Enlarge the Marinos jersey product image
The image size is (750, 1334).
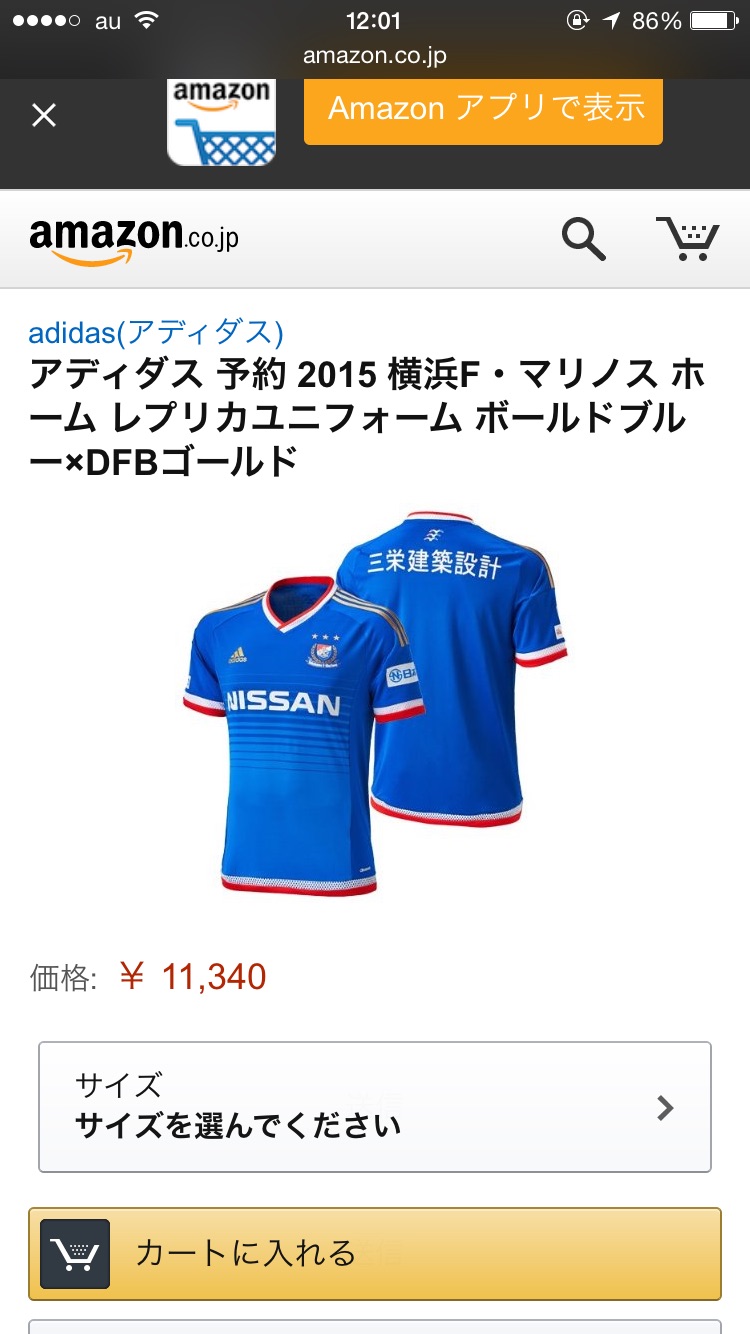click(x=375, y=705)
